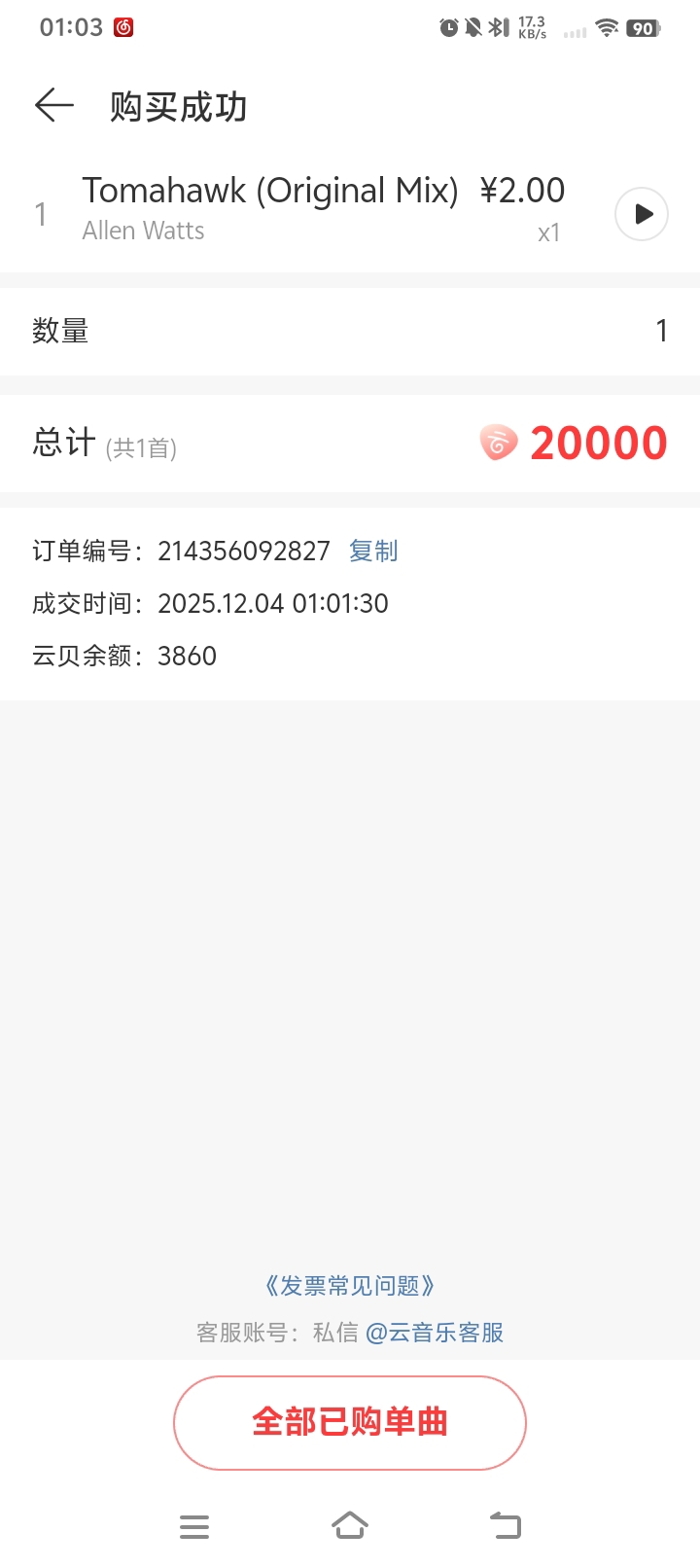Open the recent apps menu

(194, 1526)
